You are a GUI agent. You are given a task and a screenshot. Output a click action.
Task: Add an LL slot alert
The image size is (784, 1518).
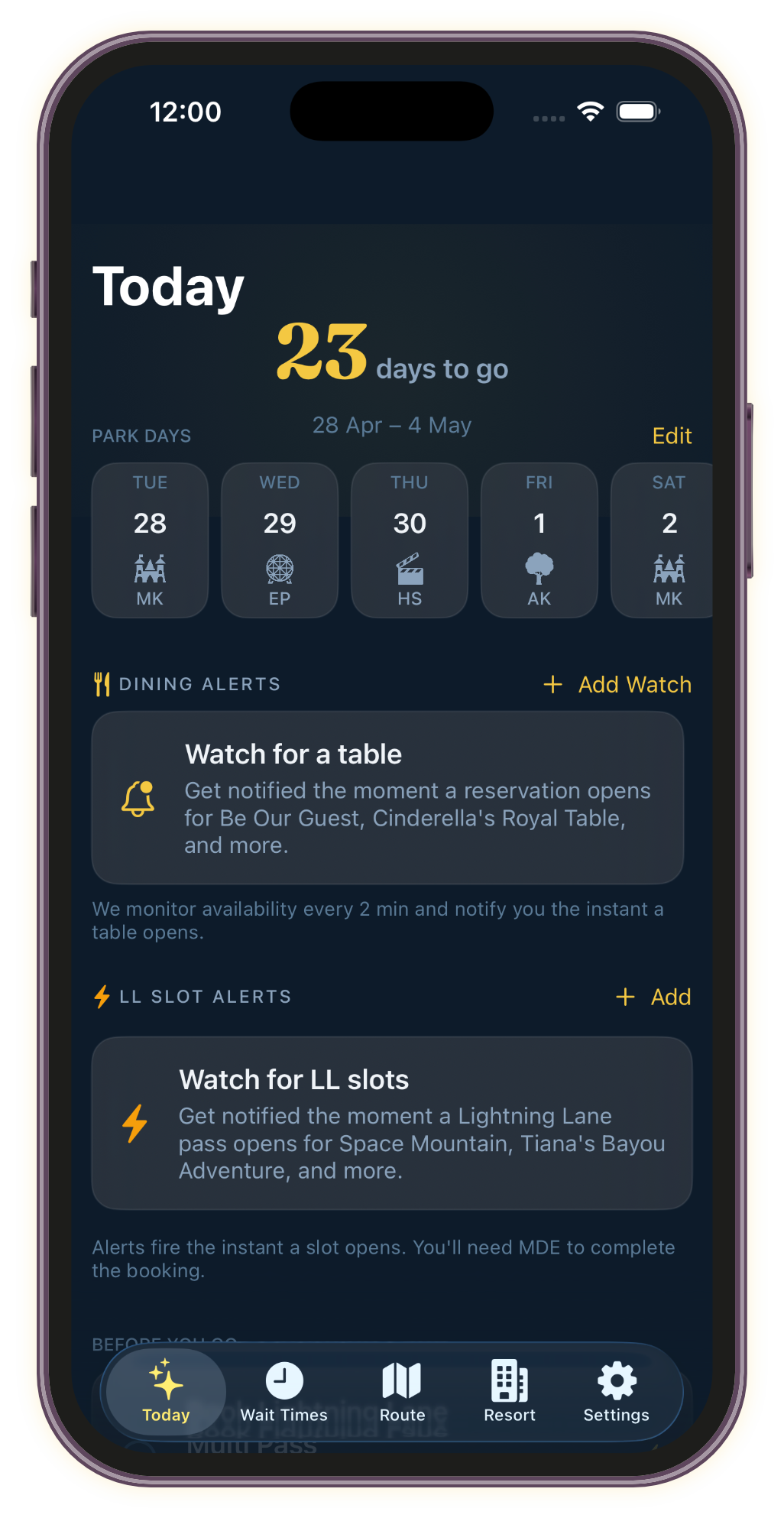pyautogui.click(x=654, y=997)
